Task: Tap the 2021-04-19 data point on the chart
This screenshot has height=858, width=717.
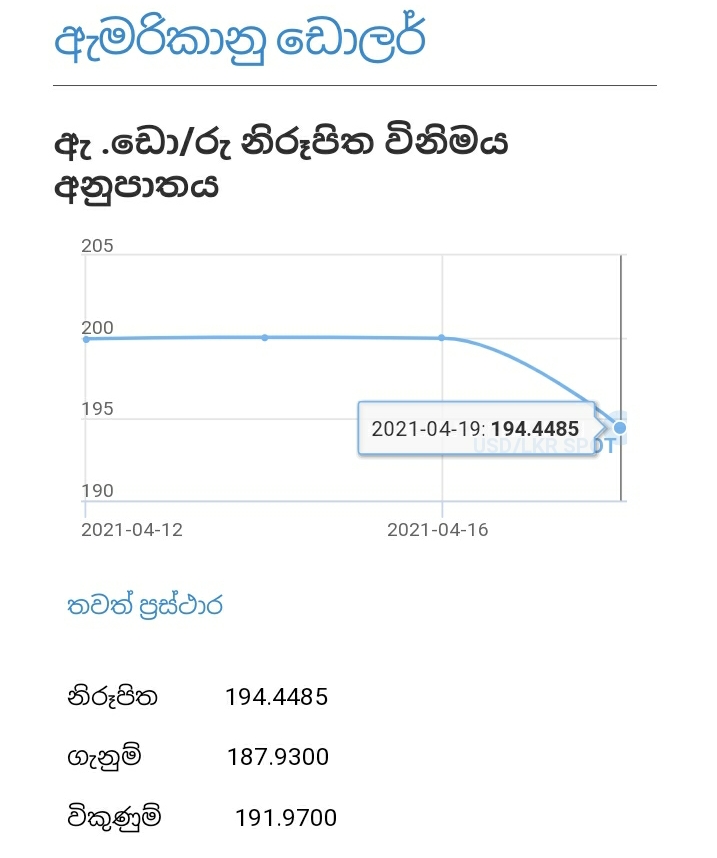Action: point(620,428)
